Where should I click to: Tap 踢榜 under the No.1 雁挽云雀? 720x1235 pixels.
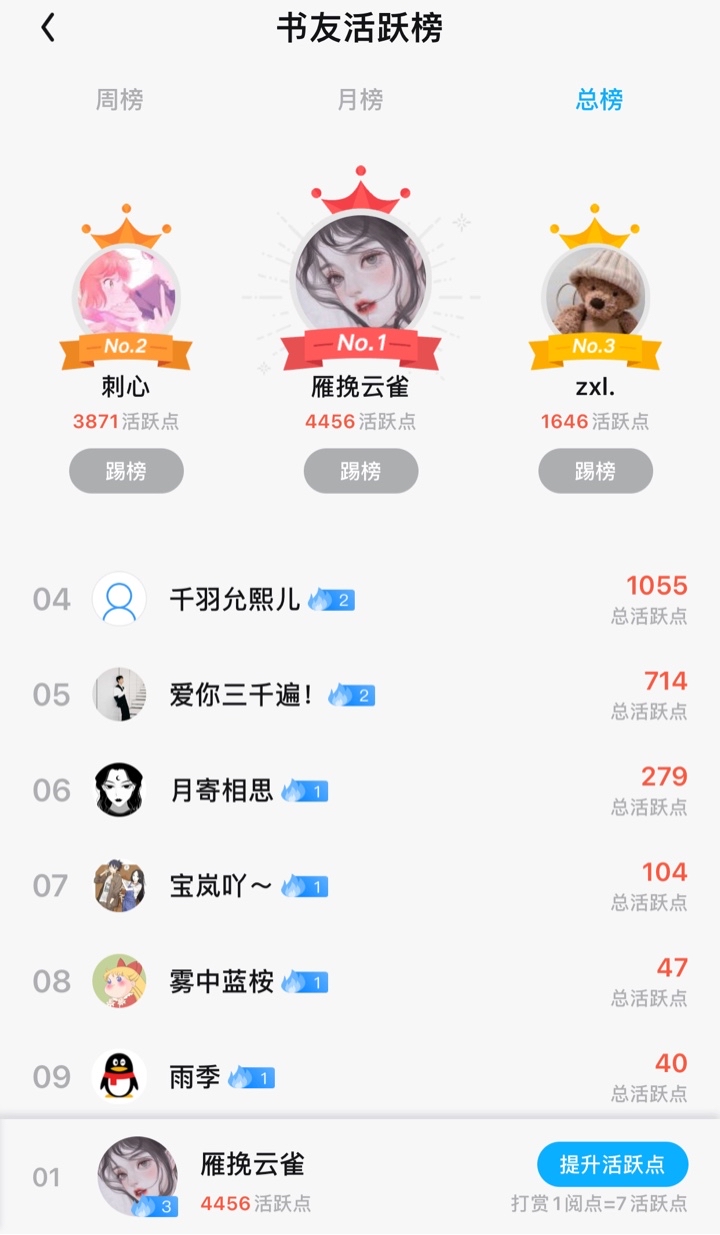coord(360,471)
